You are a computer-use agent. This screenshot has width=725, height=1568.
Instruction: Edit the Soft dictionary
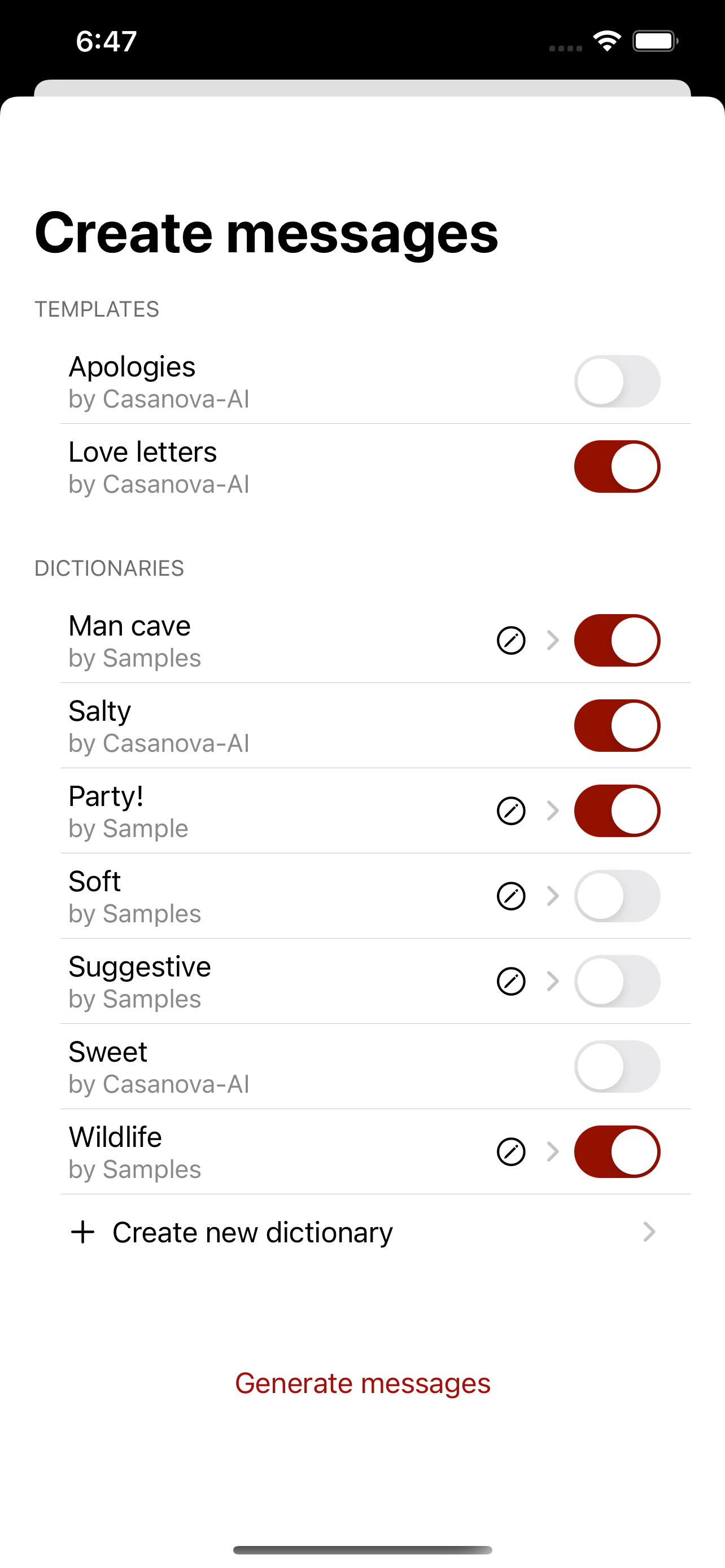coord(511,896)
